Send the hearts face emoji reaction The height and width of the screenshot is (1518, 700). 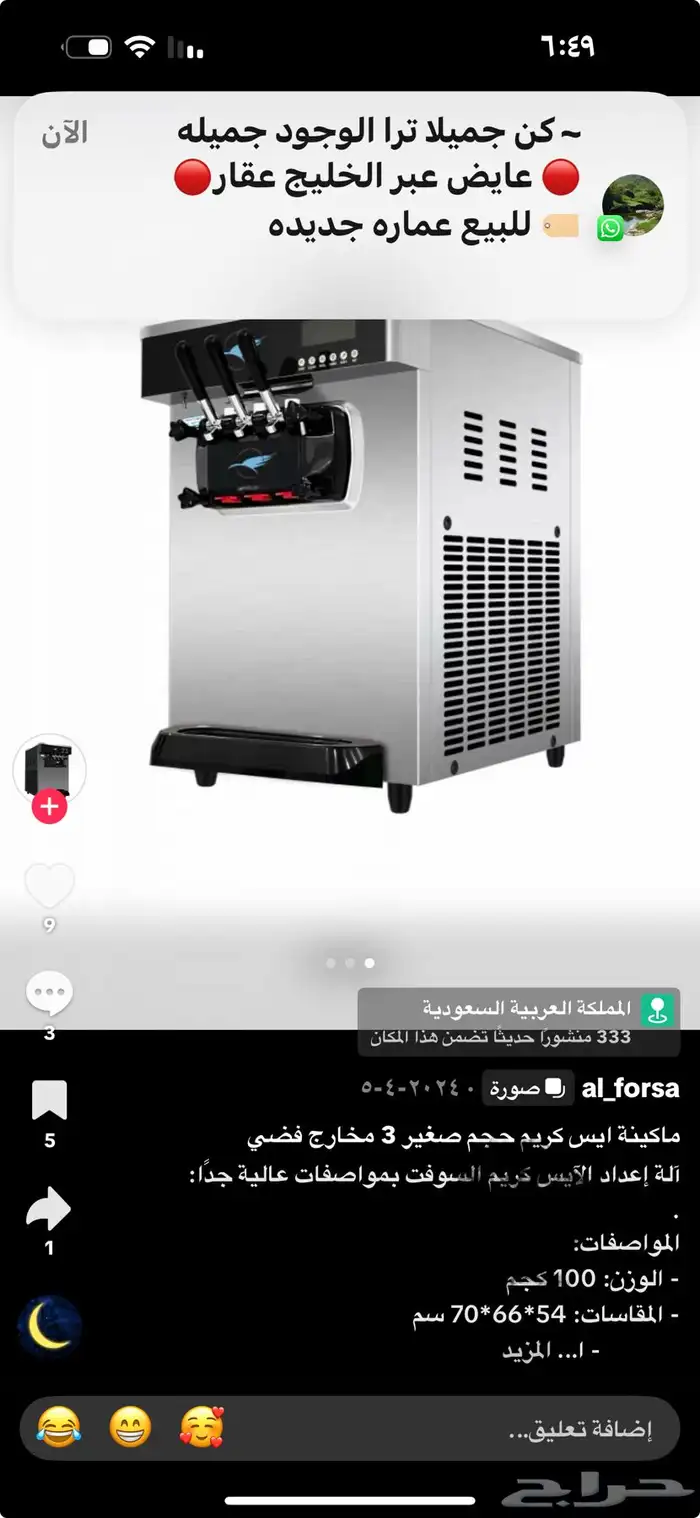tap(202, 1427)
